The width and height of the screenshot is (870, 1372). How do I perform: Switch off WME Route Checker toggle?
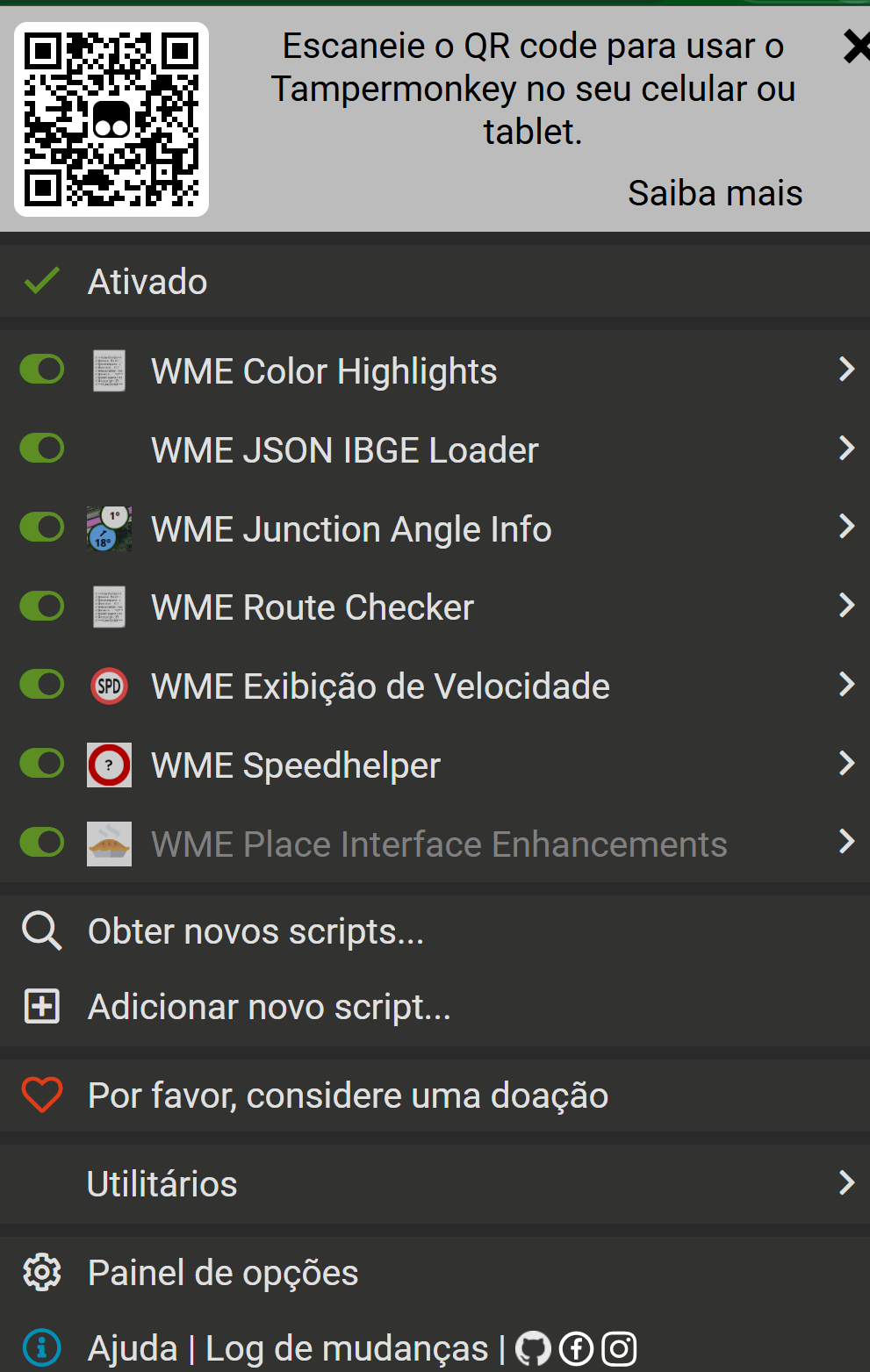coord(42,606)
